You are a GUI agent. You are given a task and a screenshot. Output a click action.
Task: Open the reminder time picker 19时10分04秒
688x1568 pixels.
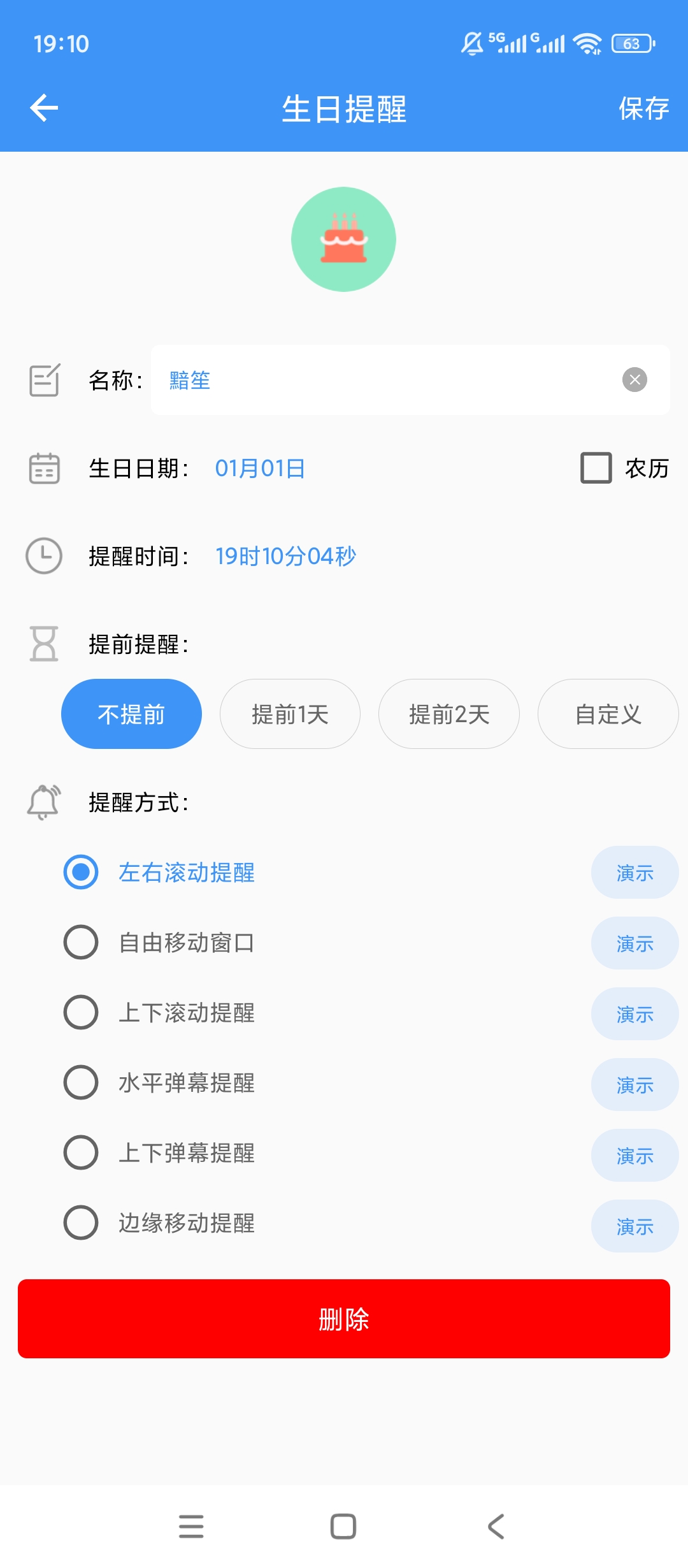pos(285,556)
